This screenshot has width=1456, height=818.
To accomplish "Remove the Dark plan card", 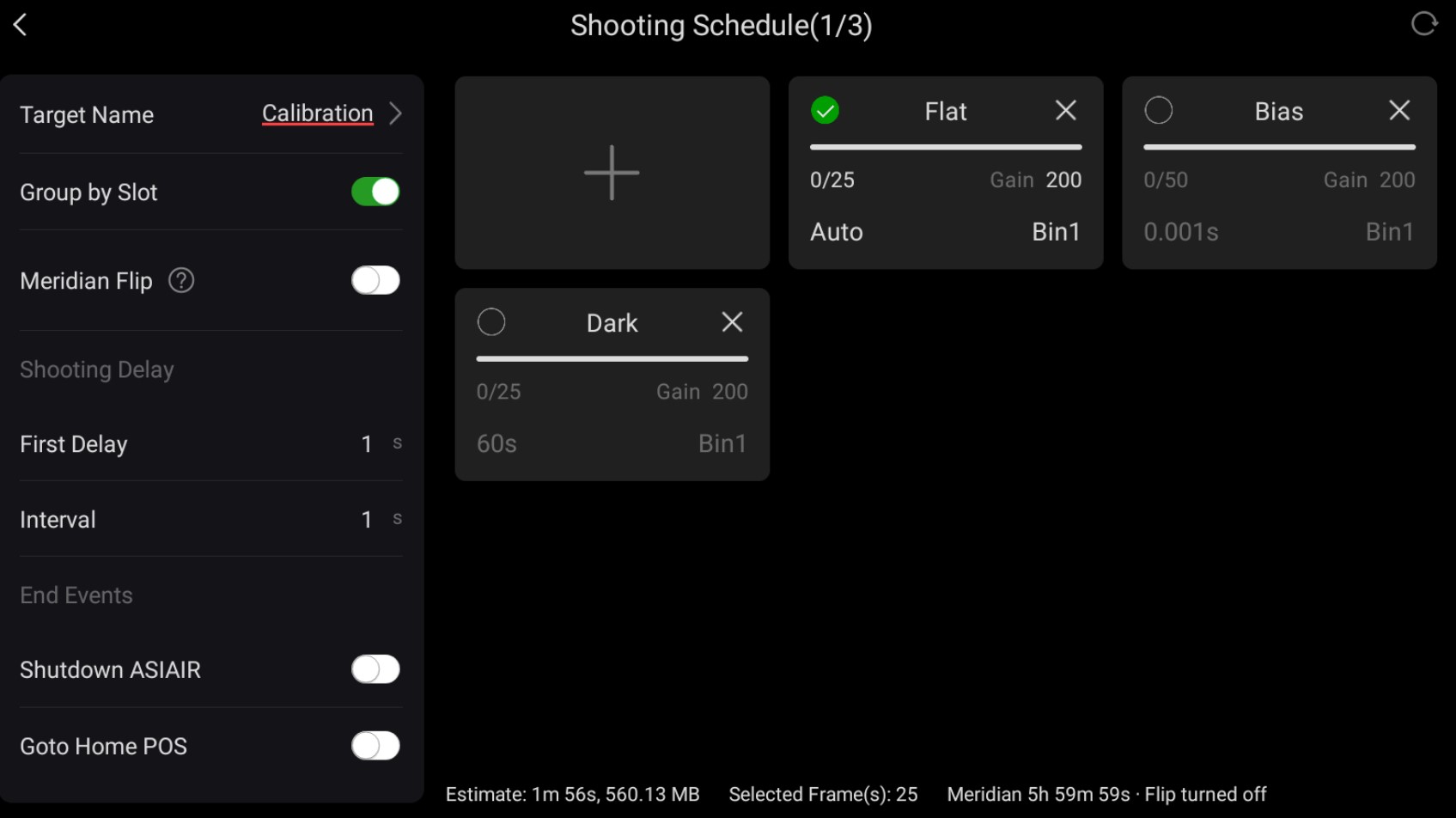I will click(x=732, y=322).
